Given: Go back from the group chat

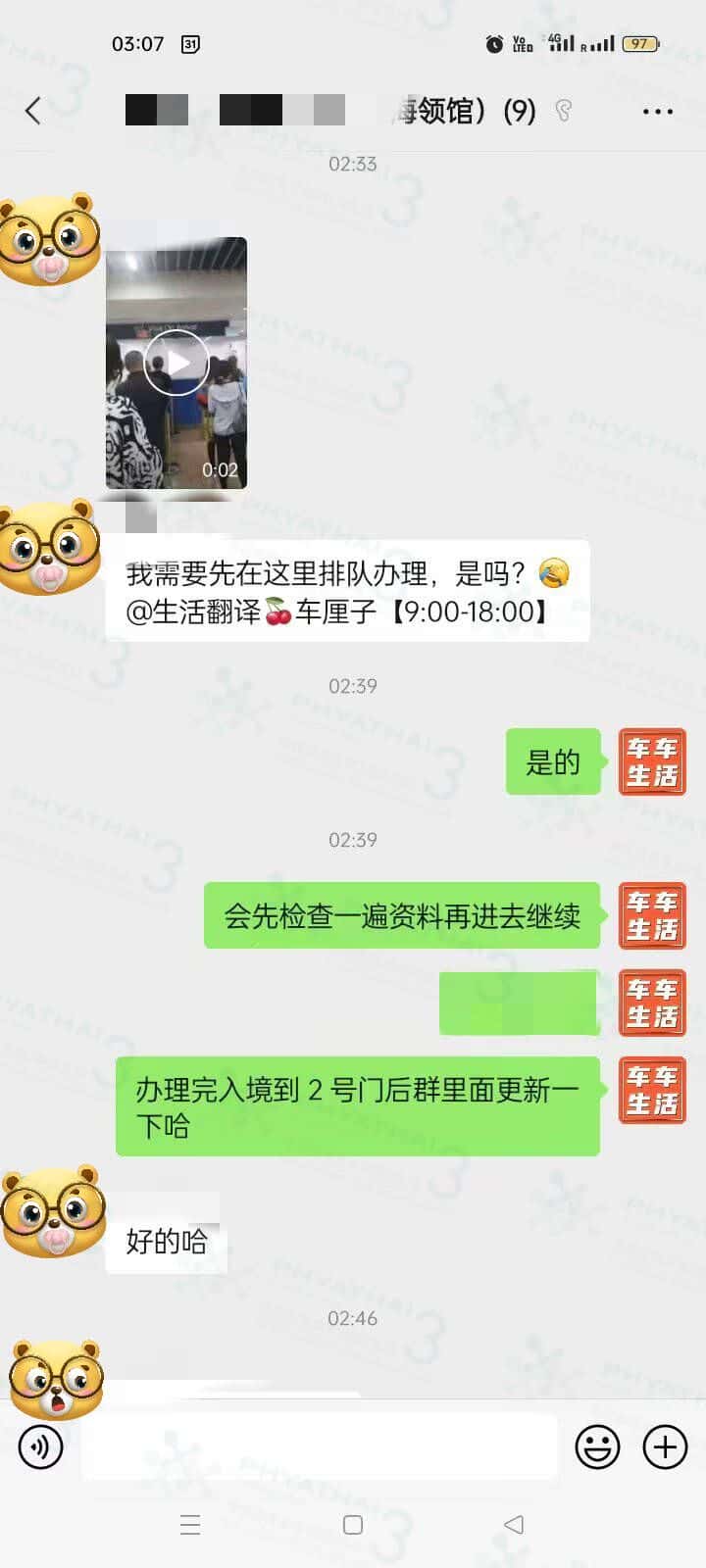Looking at the screenshot, I should tap(33, 111).
